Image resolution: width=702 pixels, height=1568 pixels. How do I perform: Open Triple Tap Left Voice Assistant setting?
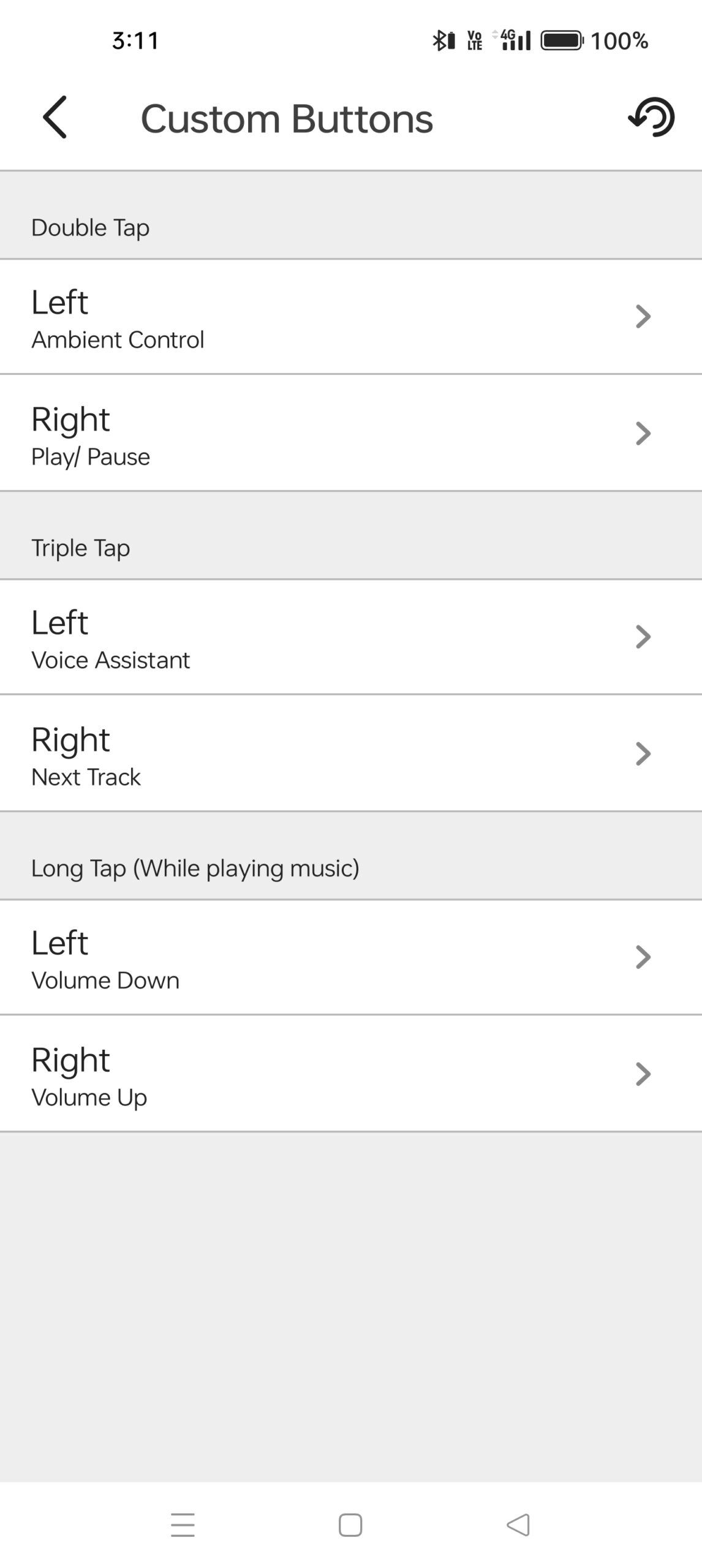pyautogui.click(x=350, y=637)
